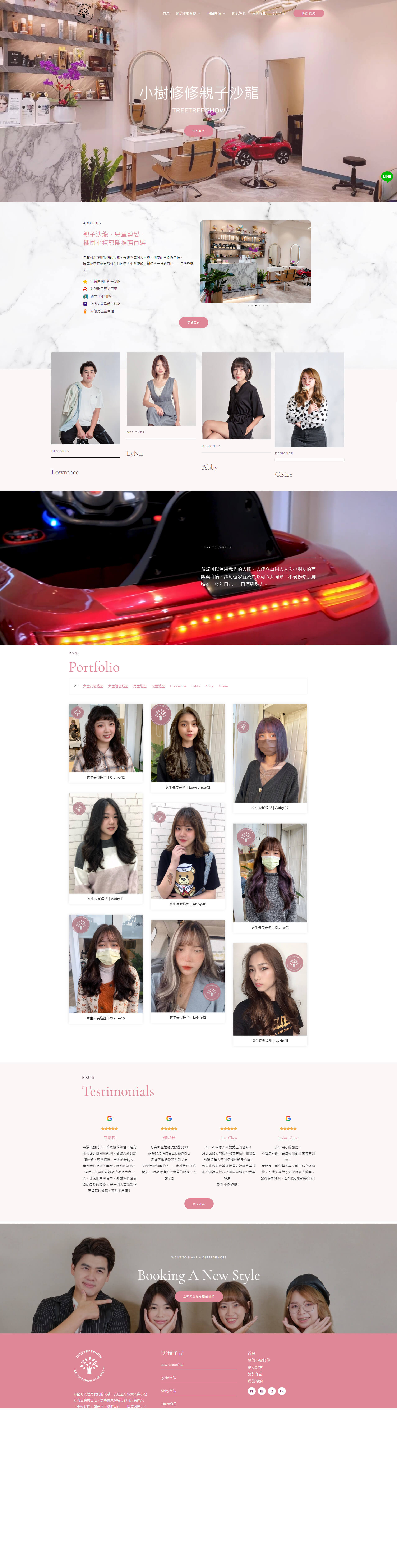Expand the 明星商品 menu
Image resolution: width=397 pixels, height=1568 pixels.
216,13
